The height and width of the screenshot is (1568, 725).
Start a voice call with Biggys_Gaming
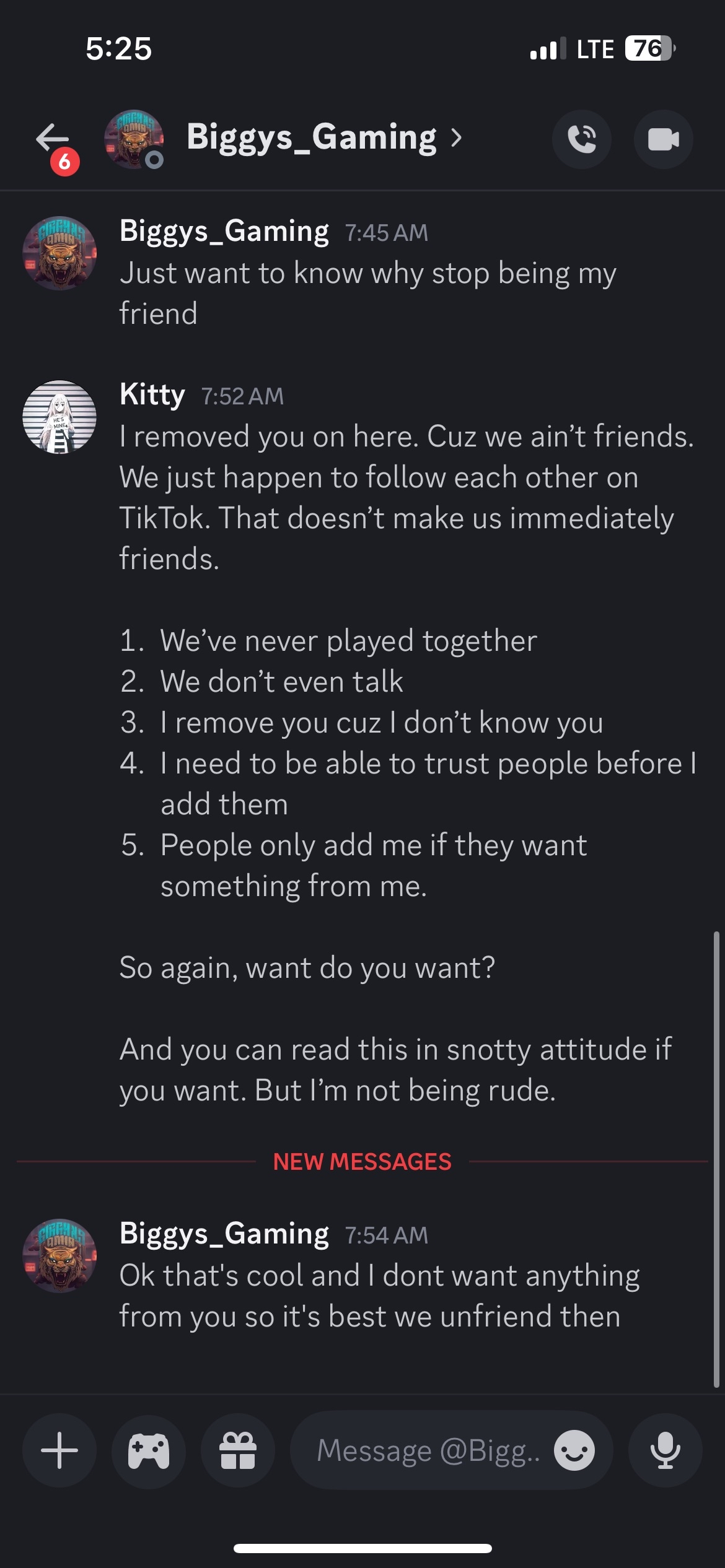pyautogui.click(x=581, y=139)
